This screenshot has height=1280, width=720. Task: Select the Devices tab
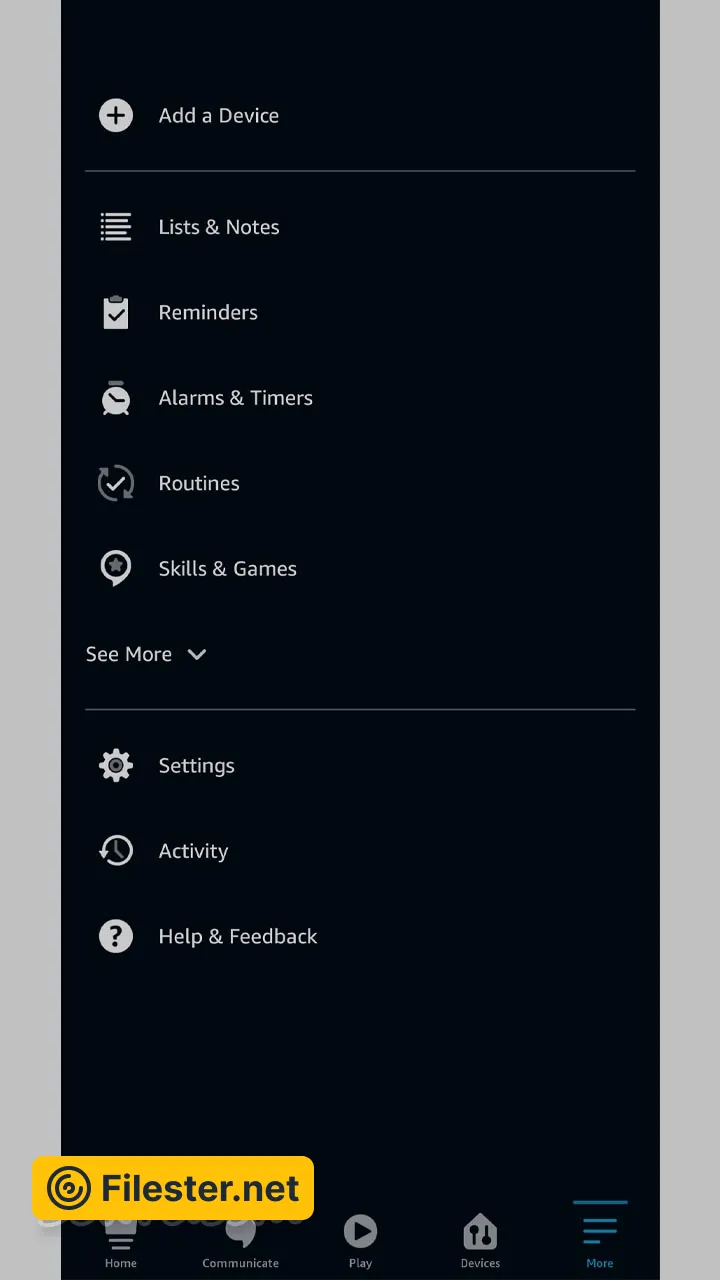480,1240
